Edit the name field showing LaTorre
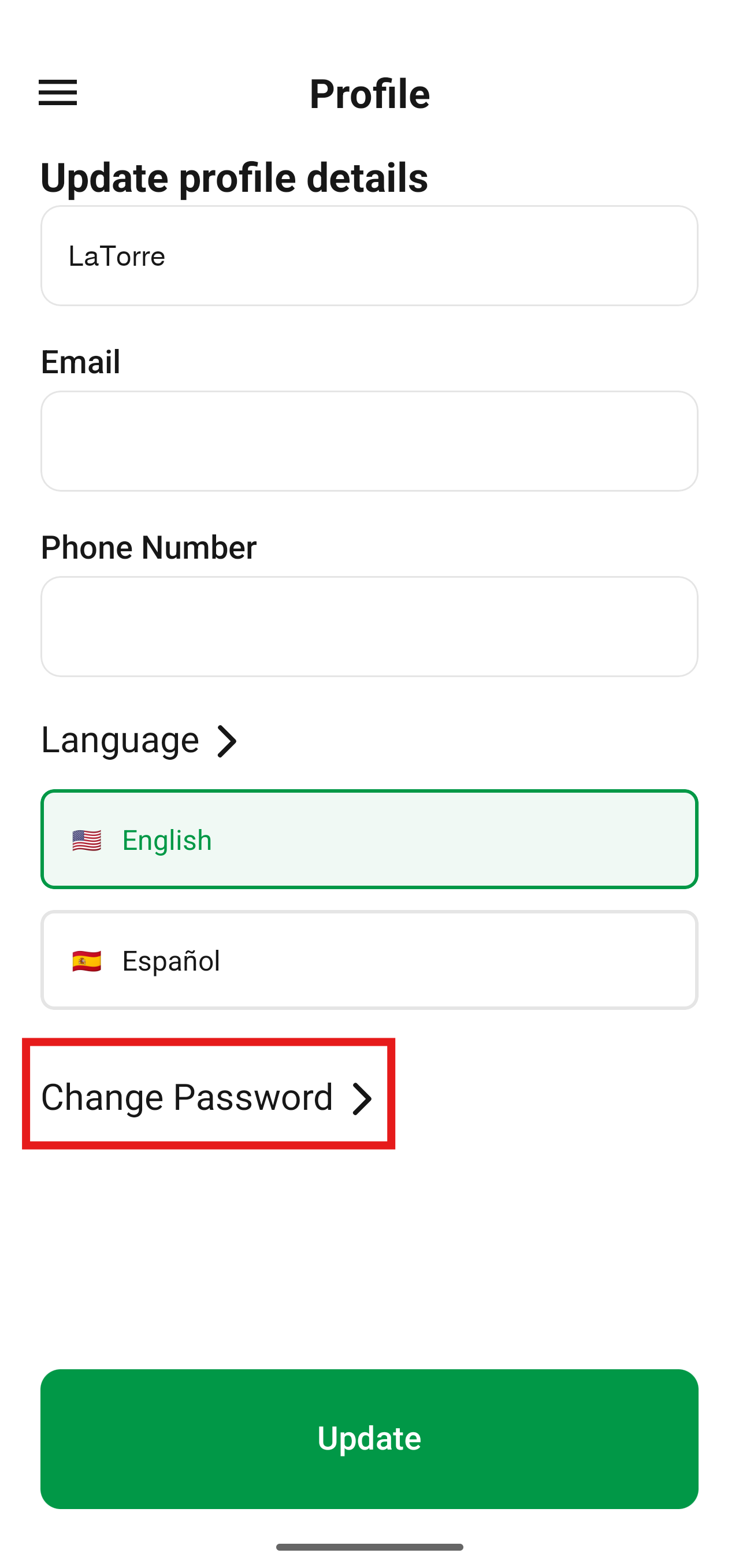 coord(369,255)
